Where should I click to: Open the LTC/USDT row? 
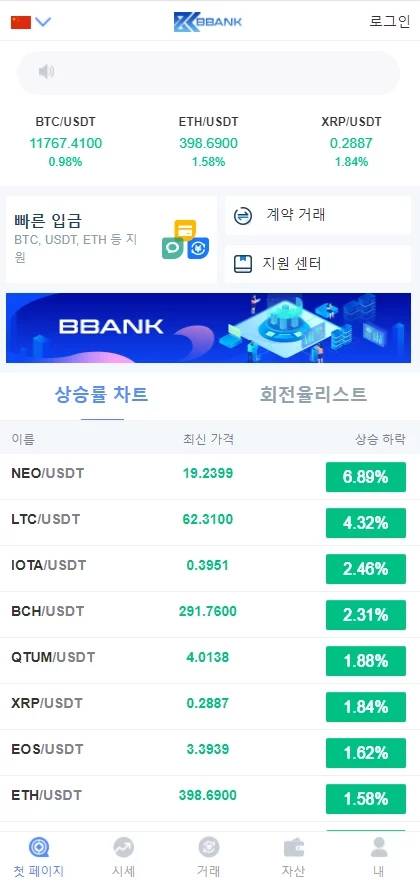[210, 523]
